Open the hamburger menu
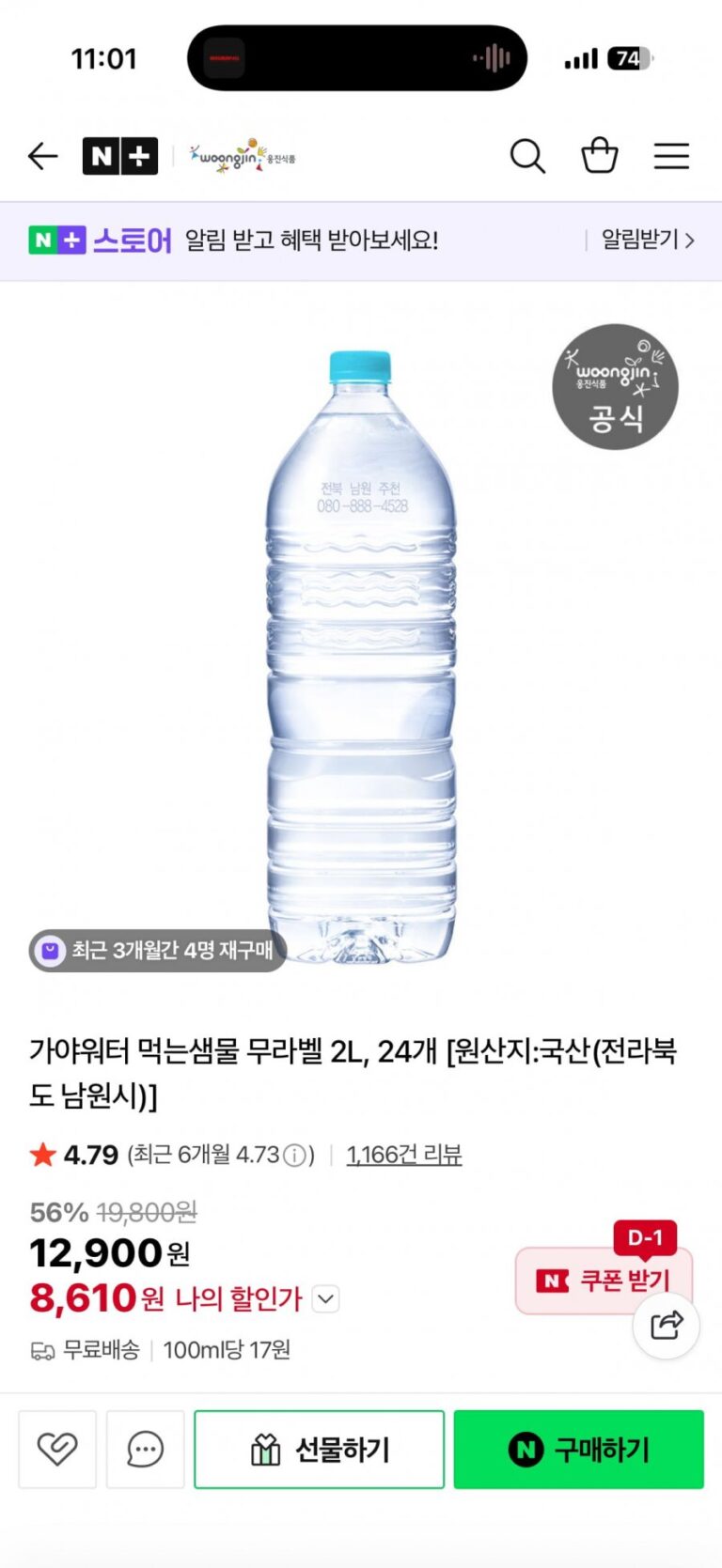722x1568 pixels. point(671,156)
